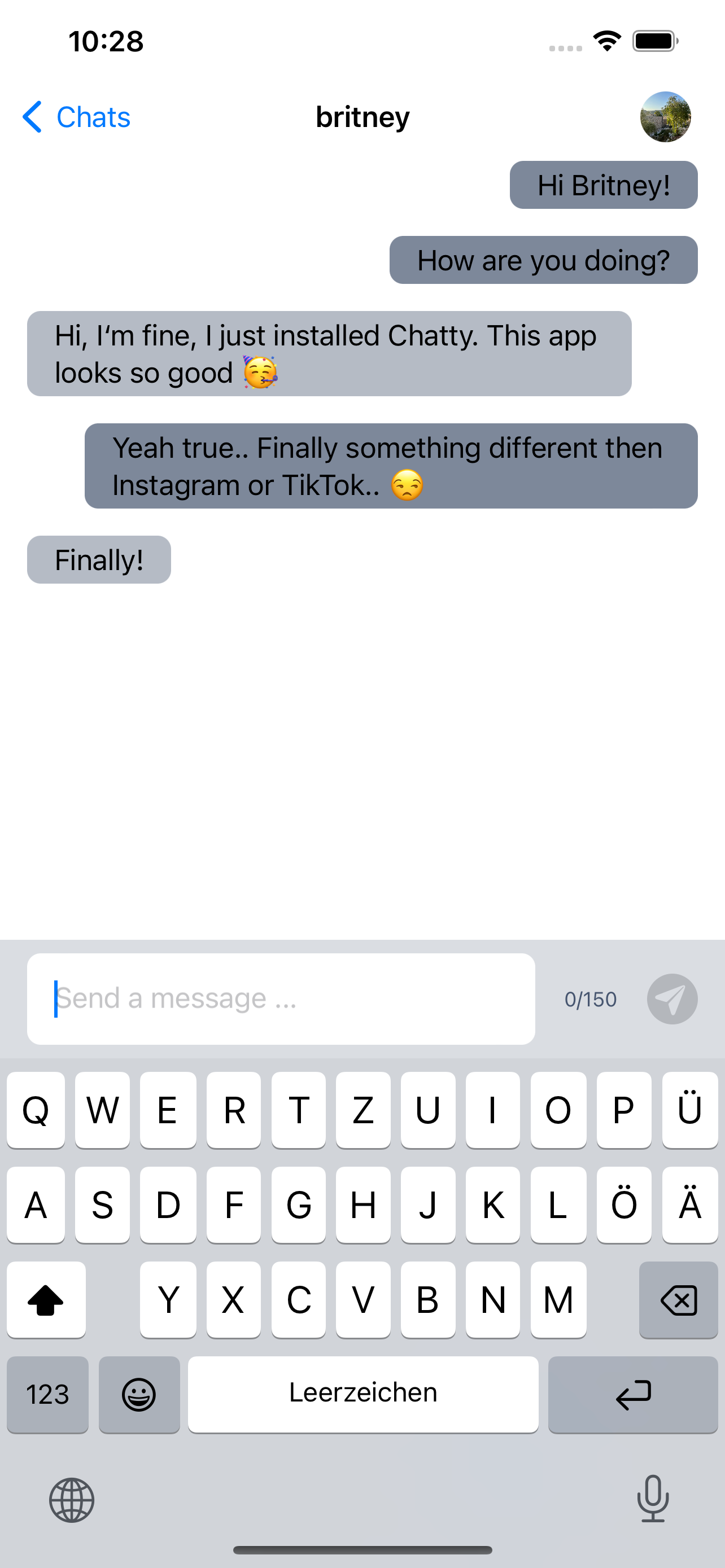Tap the backspace key
This screenshot has height=1568, width=725.
(x=678, y=1300)
